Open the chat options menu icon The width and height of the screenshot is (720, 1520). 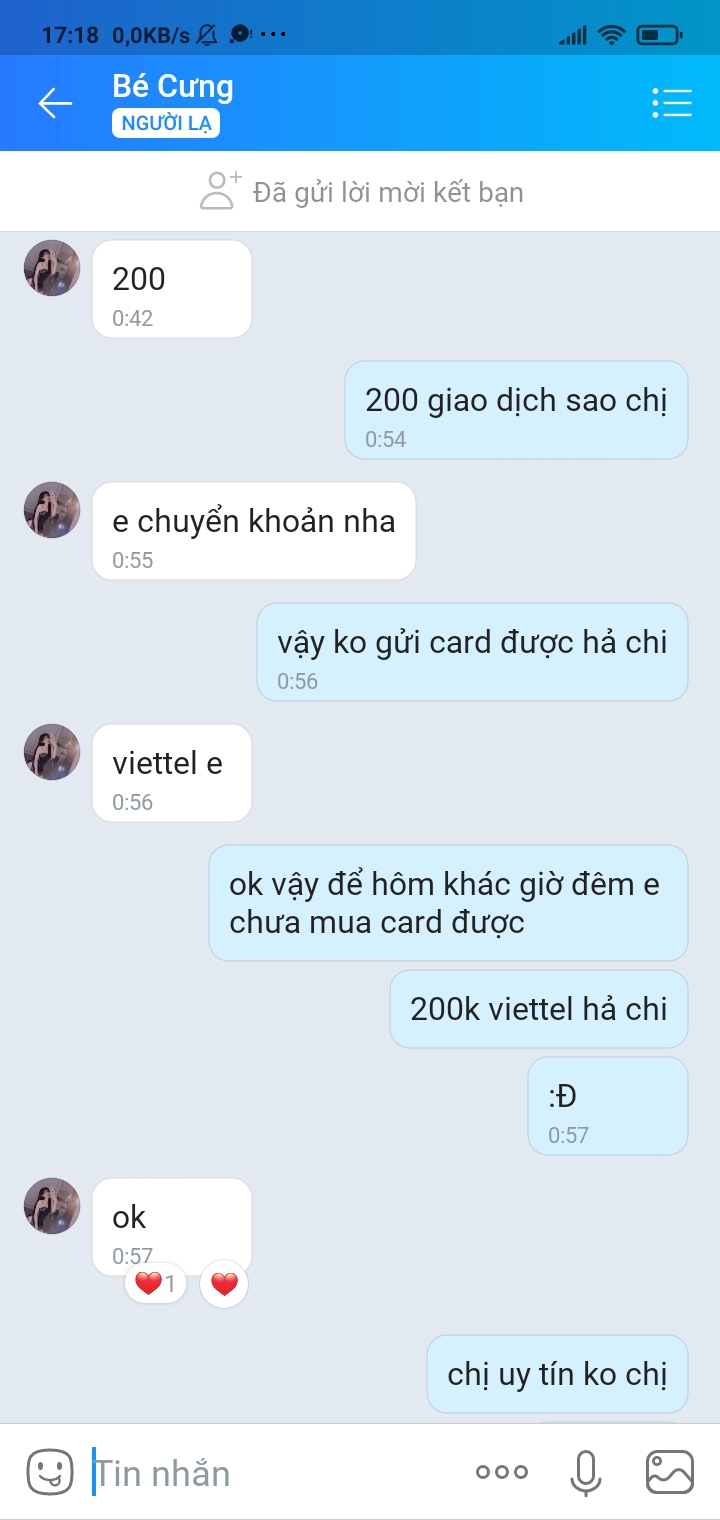[671, 103]
